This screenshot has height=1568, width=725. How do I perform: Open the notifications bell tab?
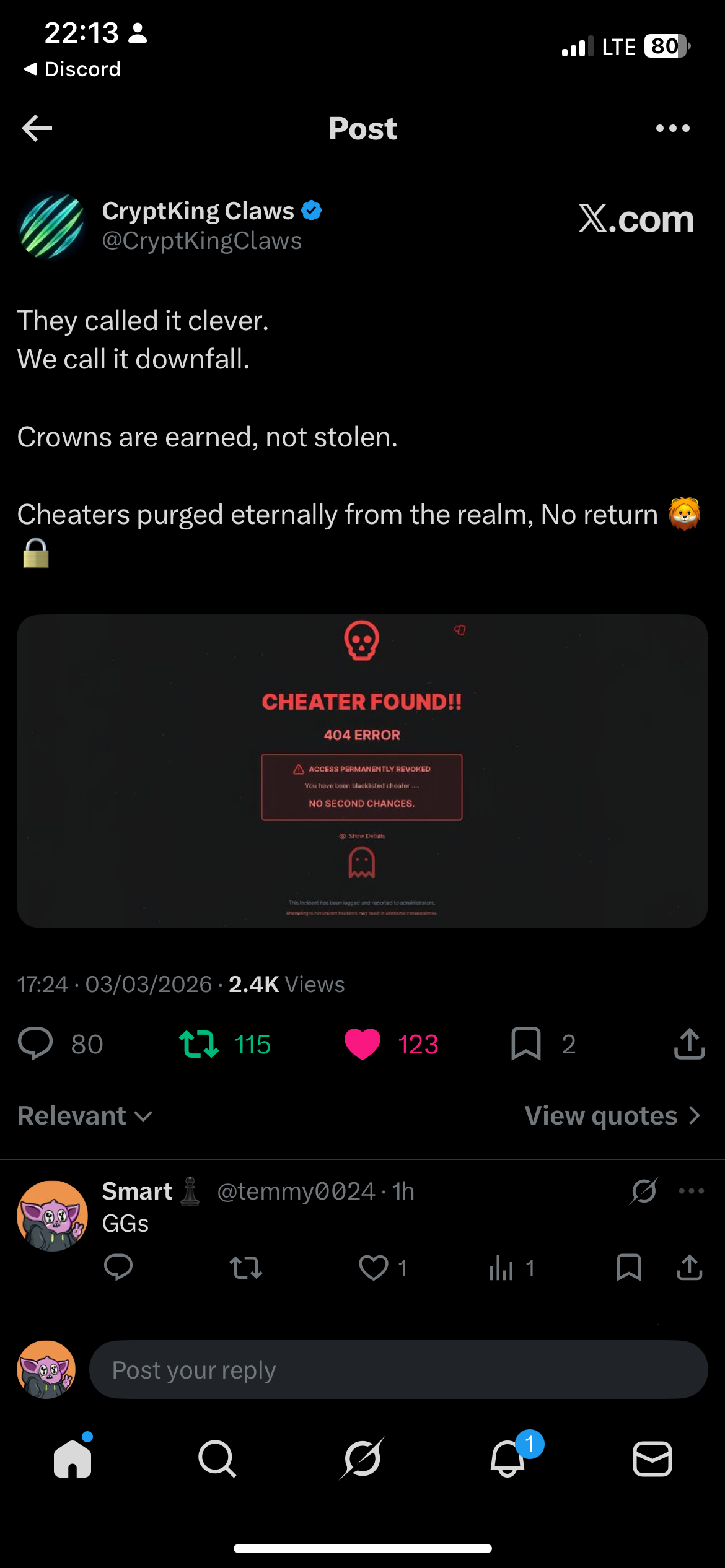(x=507, y=1458)
